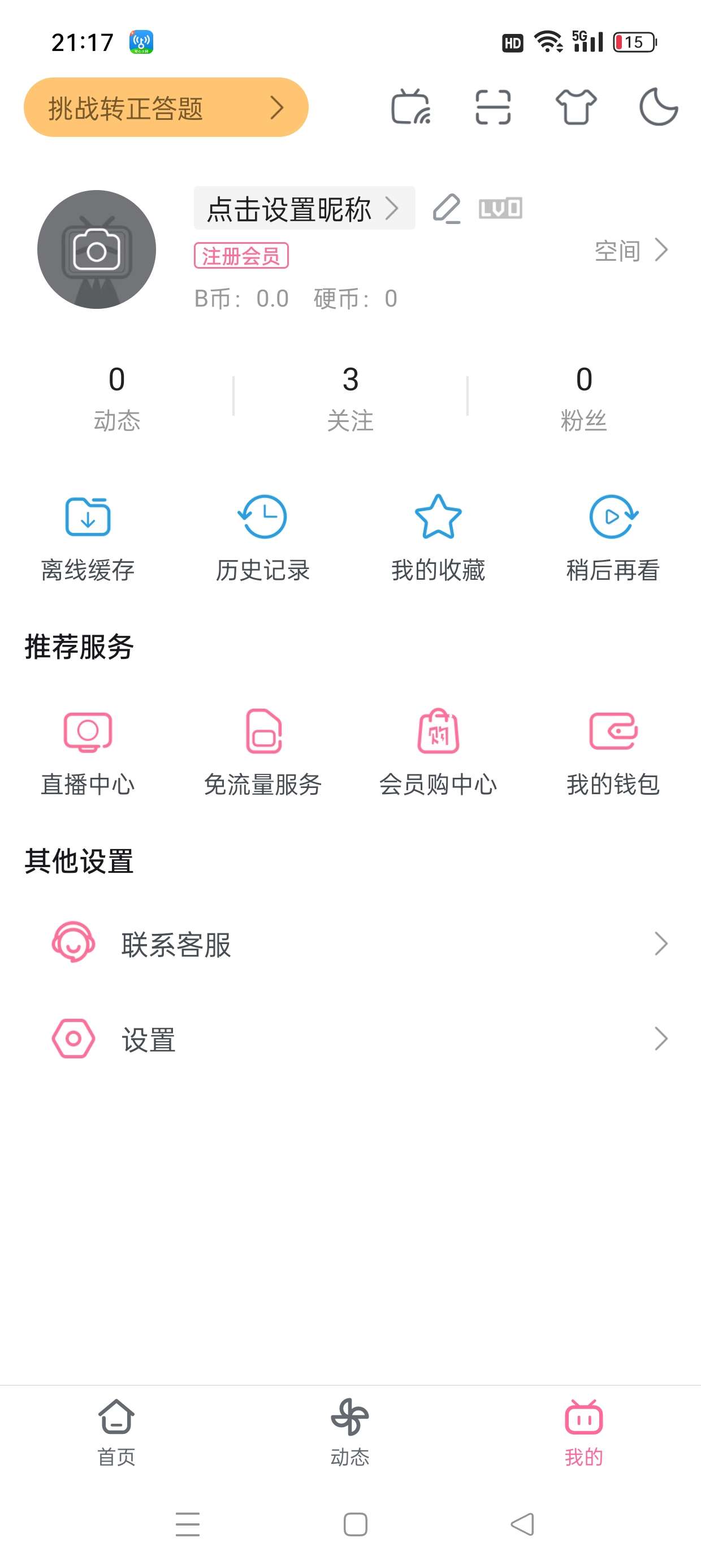Open the TV cast icon

(411, 107)
